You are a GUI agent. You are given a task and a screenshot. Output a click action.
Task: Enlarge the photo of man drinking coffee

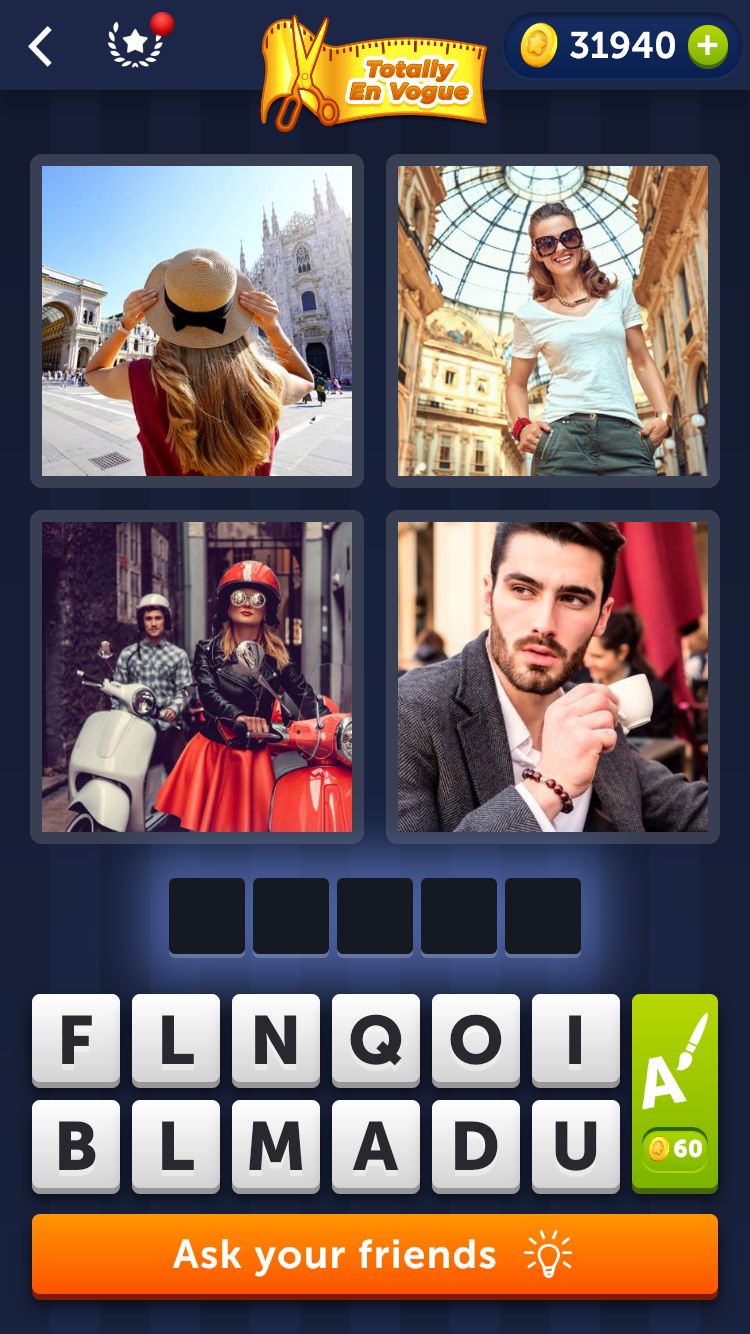pyautogui.click(x=553, y=677)
